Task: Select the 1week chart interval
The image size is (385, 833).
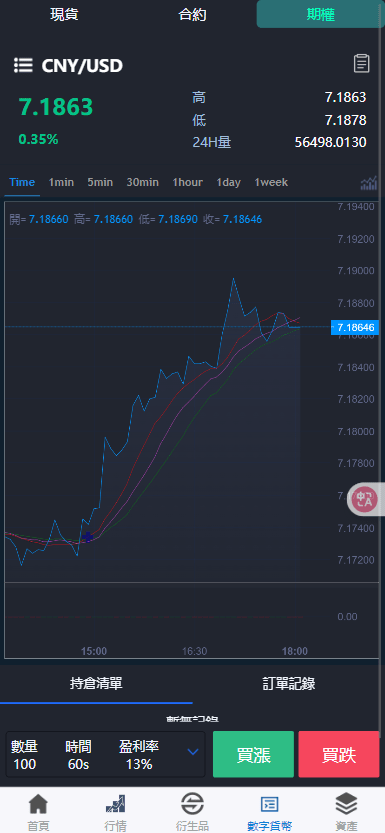Action: pyautogui.click(x=271, y=182)
